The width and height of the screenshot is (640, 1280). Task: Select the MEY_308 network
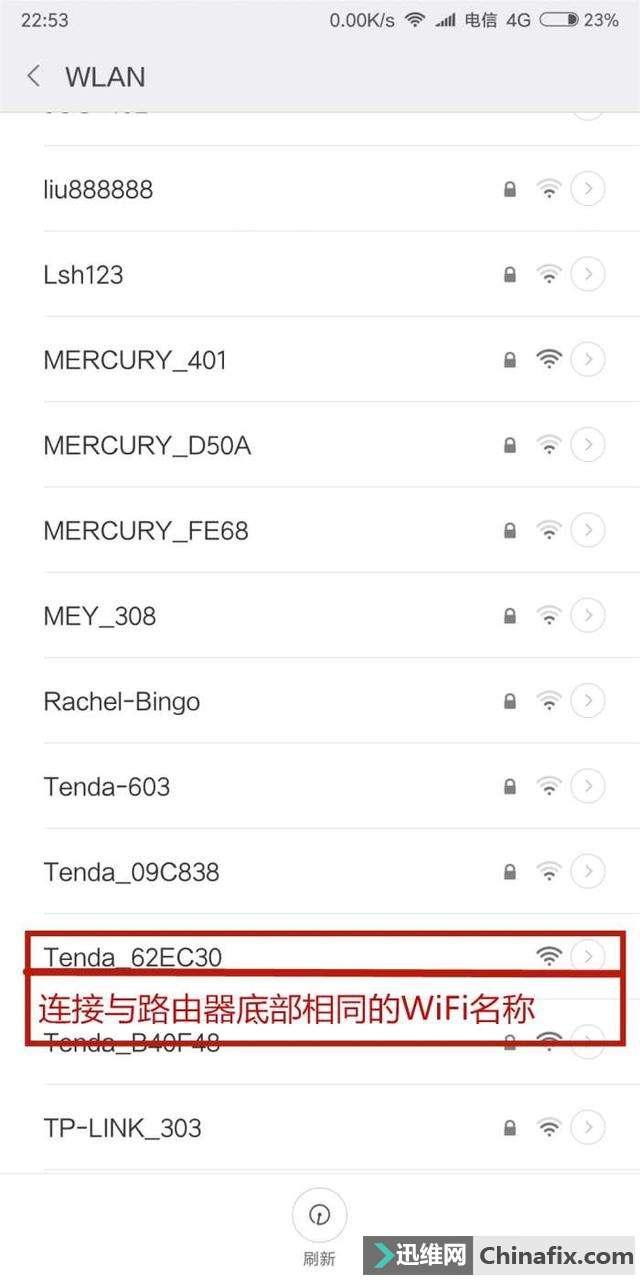(100, 616)
